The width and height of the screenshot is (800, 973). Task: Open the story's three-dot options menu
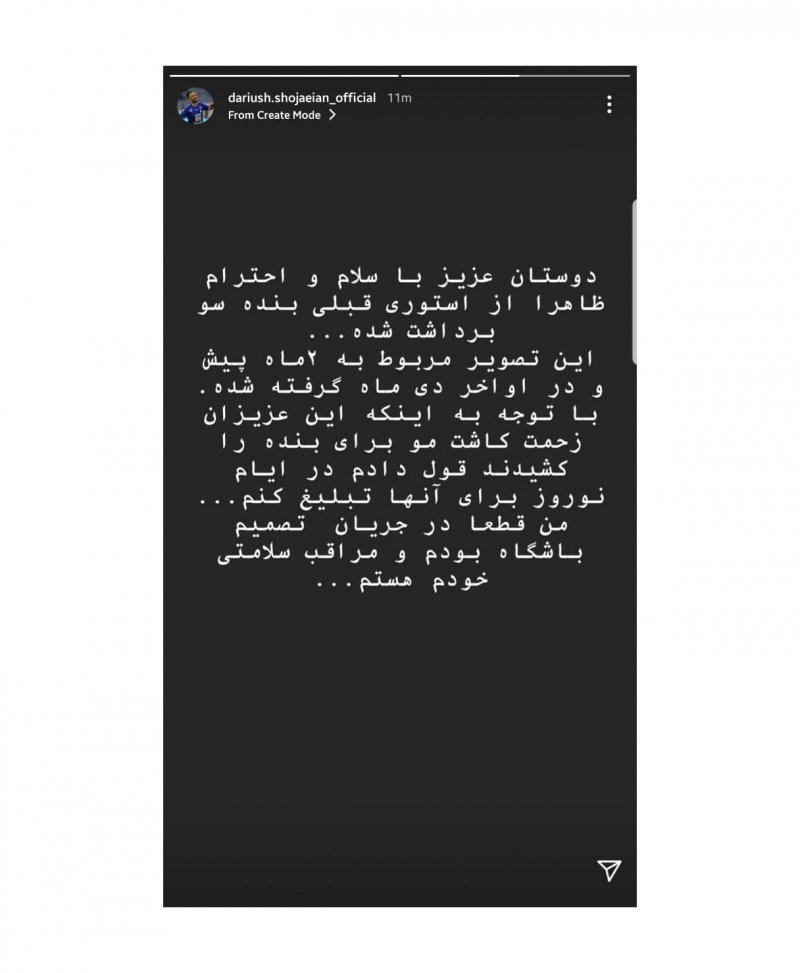[x=609, y=105]
